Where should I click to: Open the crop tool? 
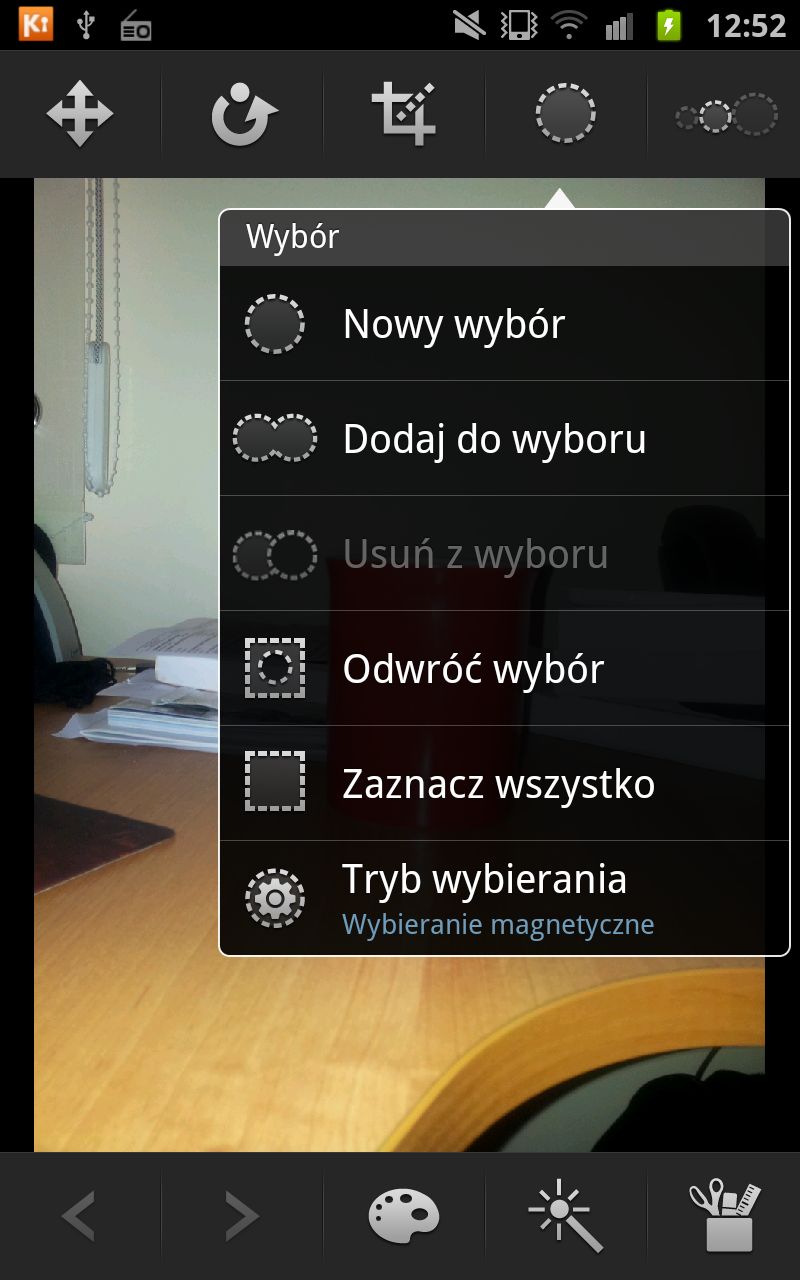[404, 114]
